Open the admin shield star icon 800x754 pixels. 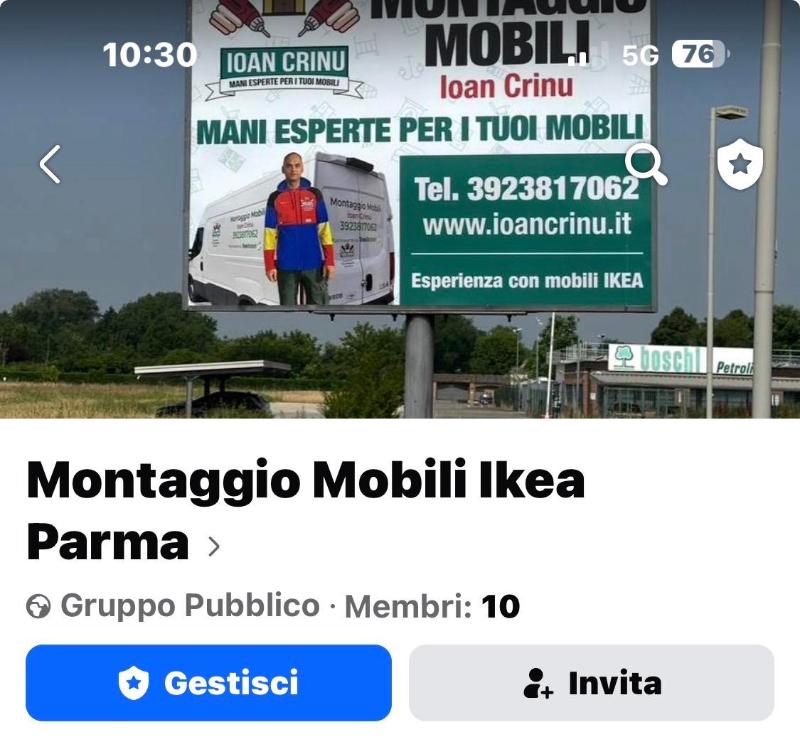pyautogui.click(x=739, y=165)
